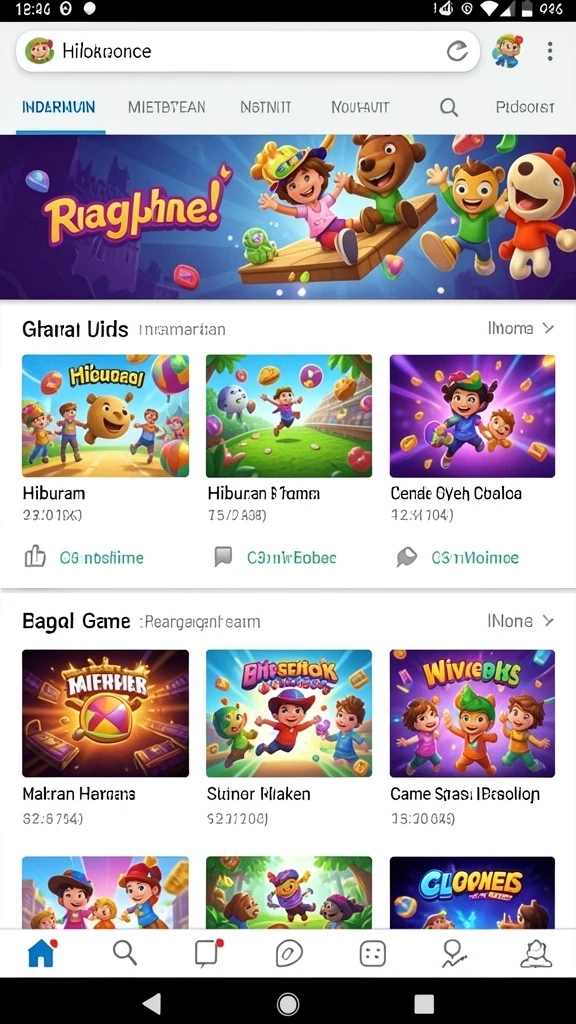This screenshot has width=576, height=1024.
Task: Open messages tab with red badge
Action: (x=208, y=953)
